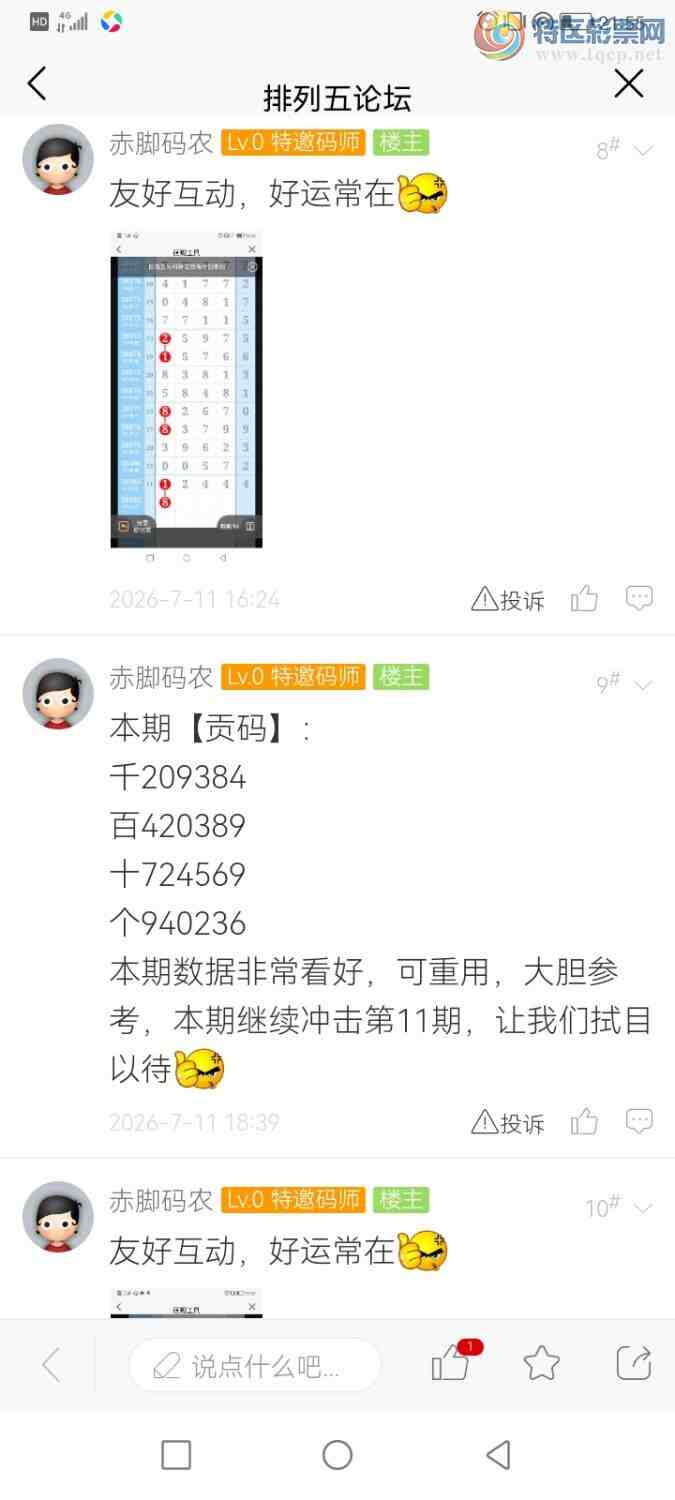Expand the dropdown arrow beside 10#
Image resolution: width=675 pixels, height=1500 pixels.
pos(643,1208)
